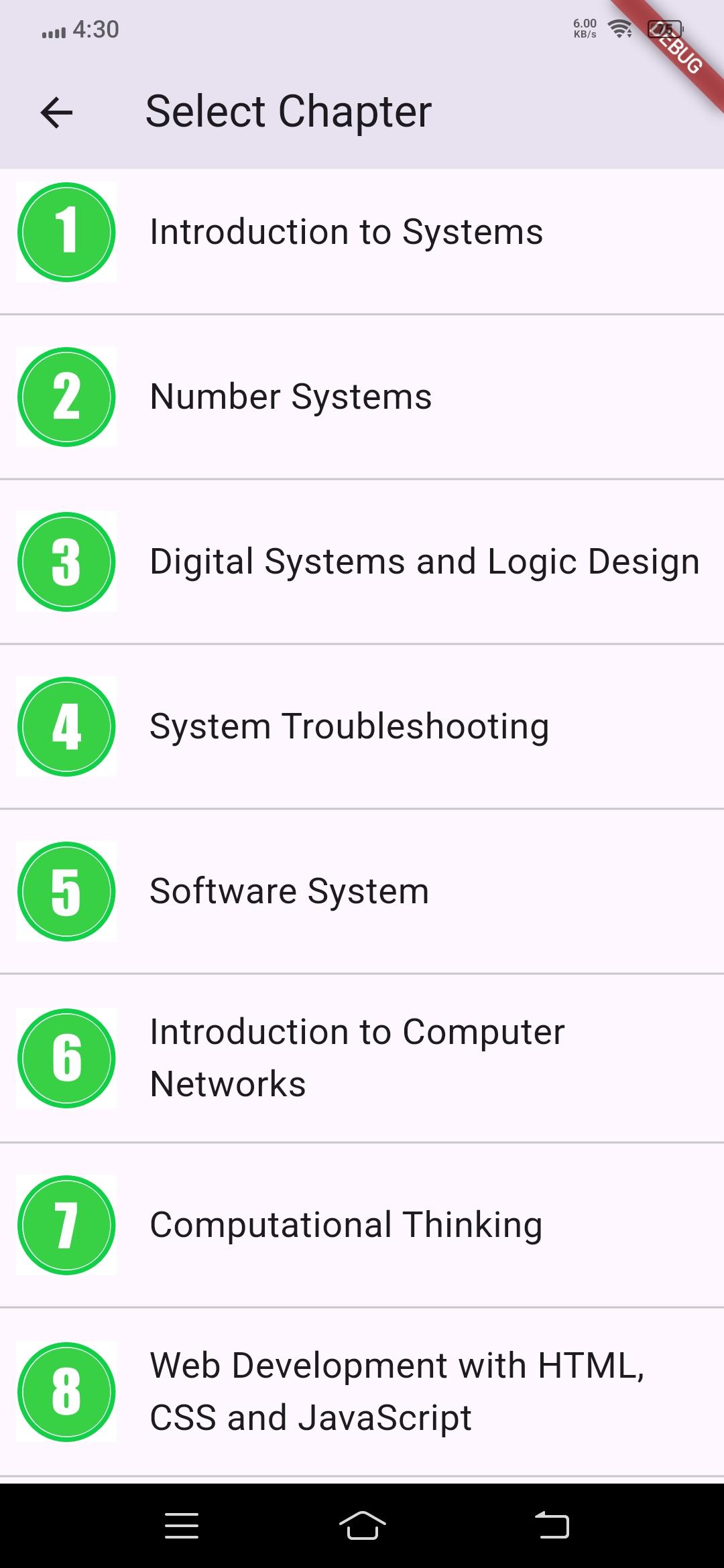
Task: Tap the numbered circle 4
Action: tap(66, 726)
